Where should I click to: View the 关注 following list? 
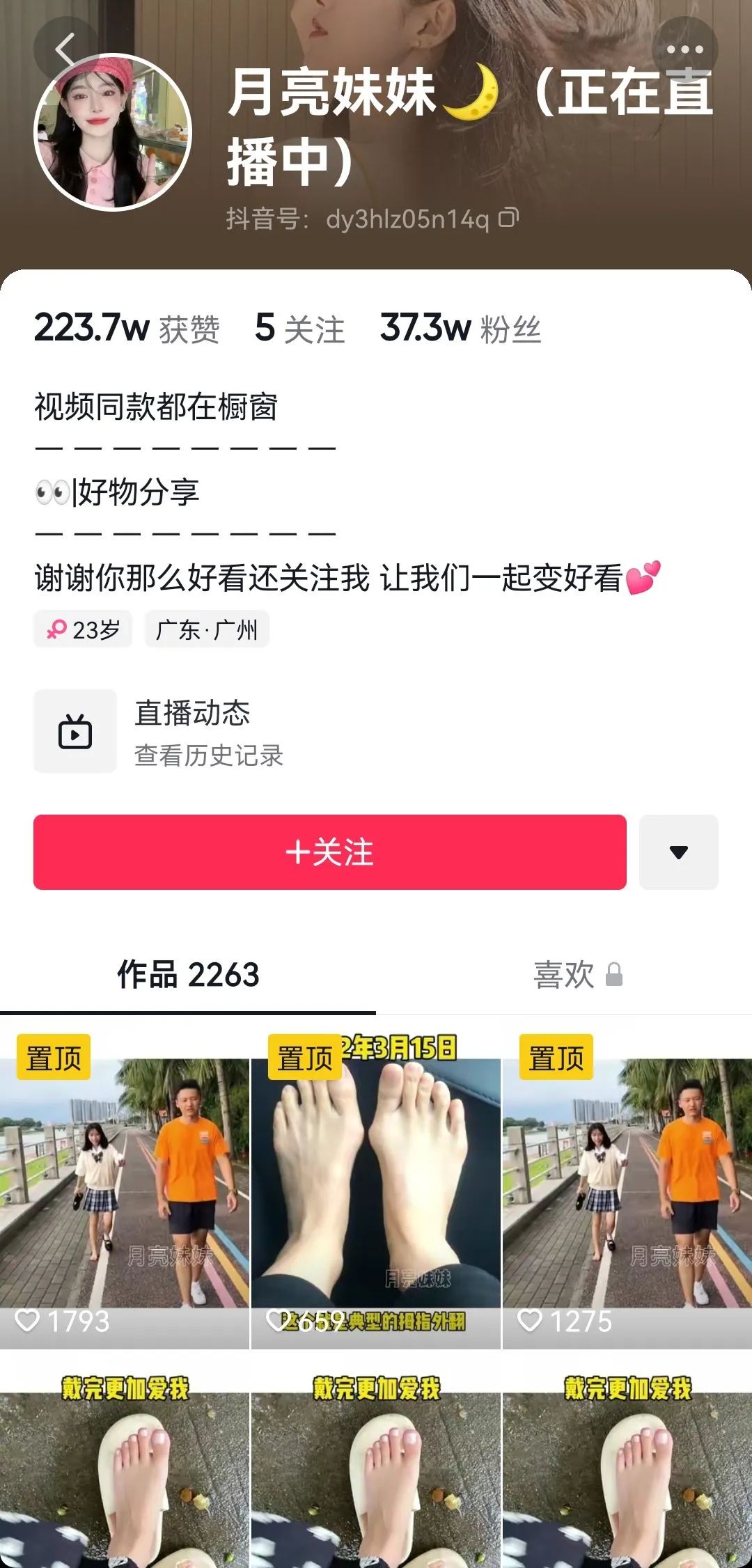pyautogui.click(x=300, y=328)
